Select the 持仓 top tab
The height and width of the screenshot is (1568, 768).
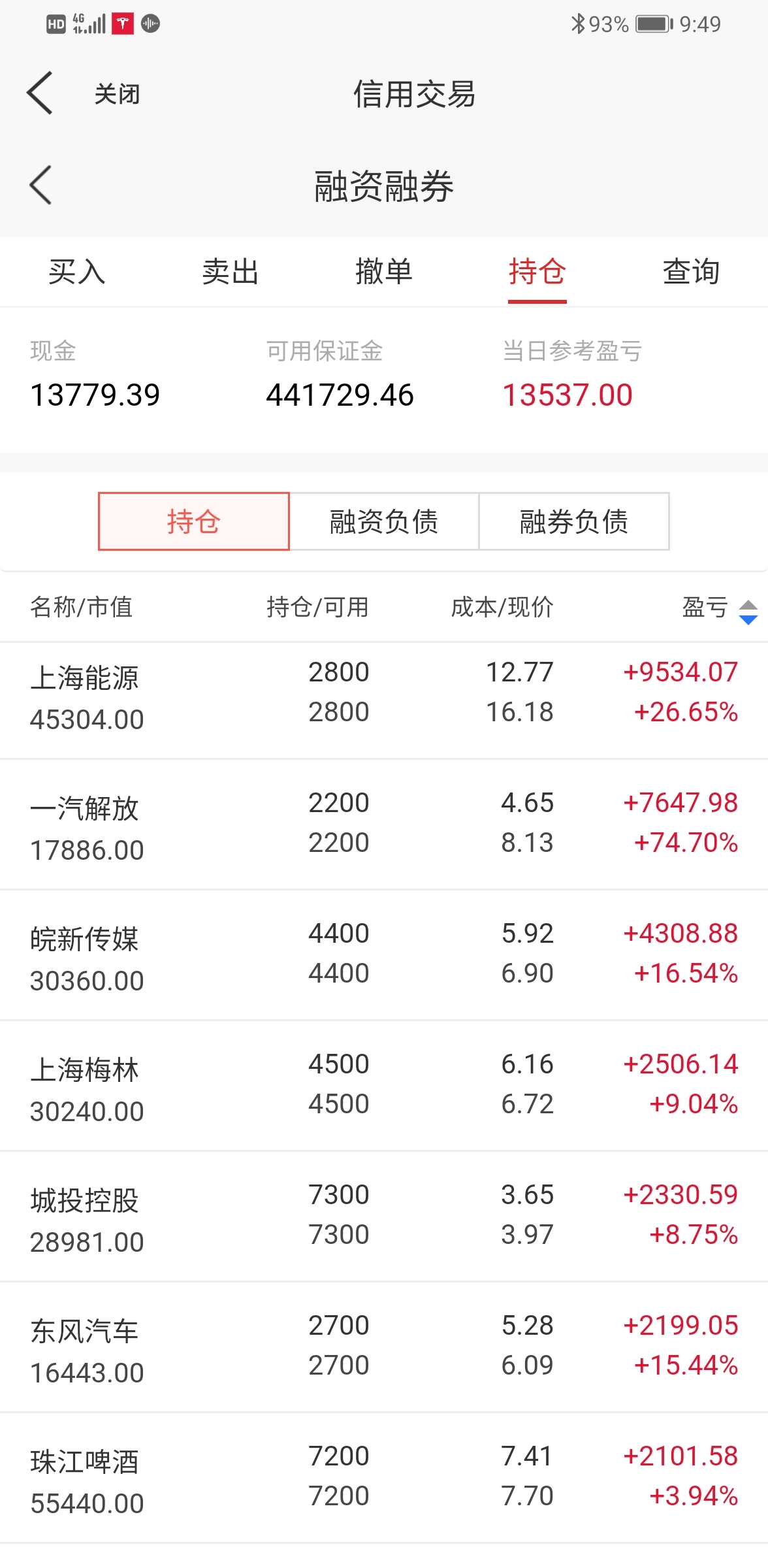point(537,272)
